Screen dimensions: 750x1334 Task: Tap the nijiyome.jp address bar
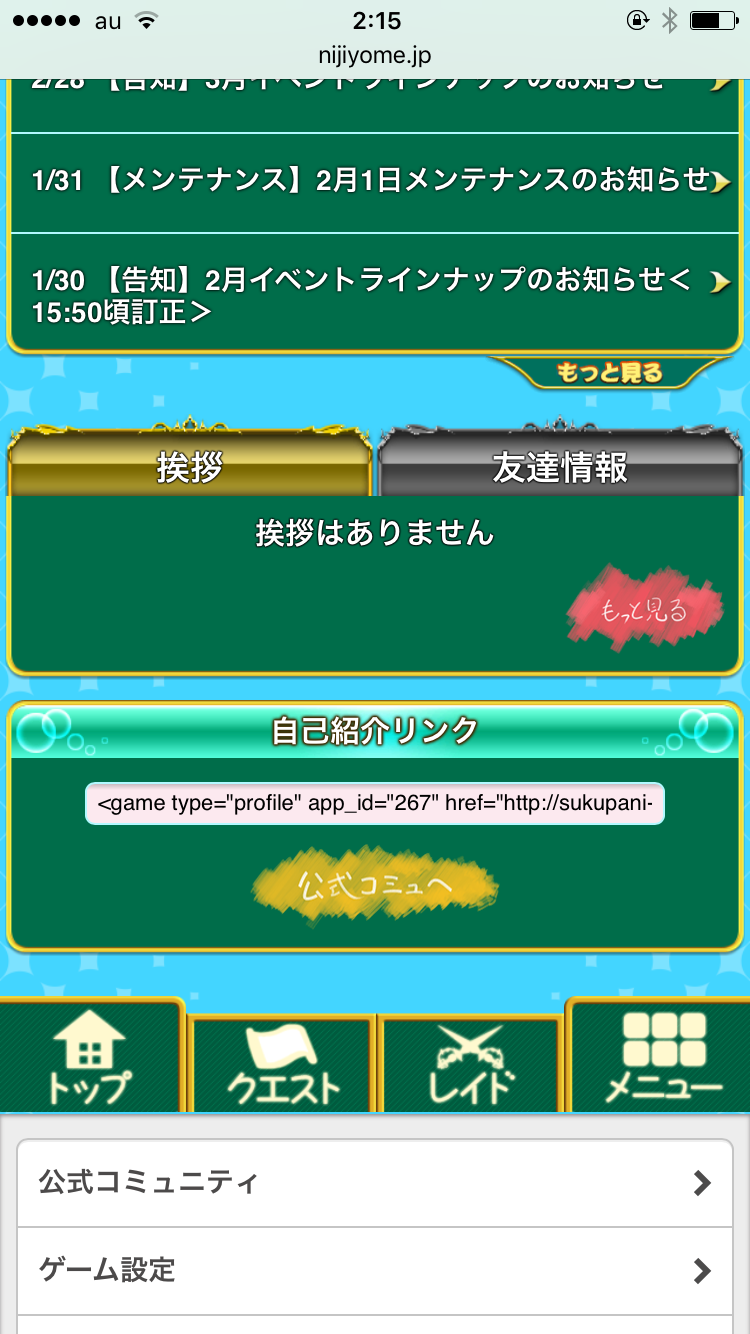pyautogui.click(x=375, y=55)
